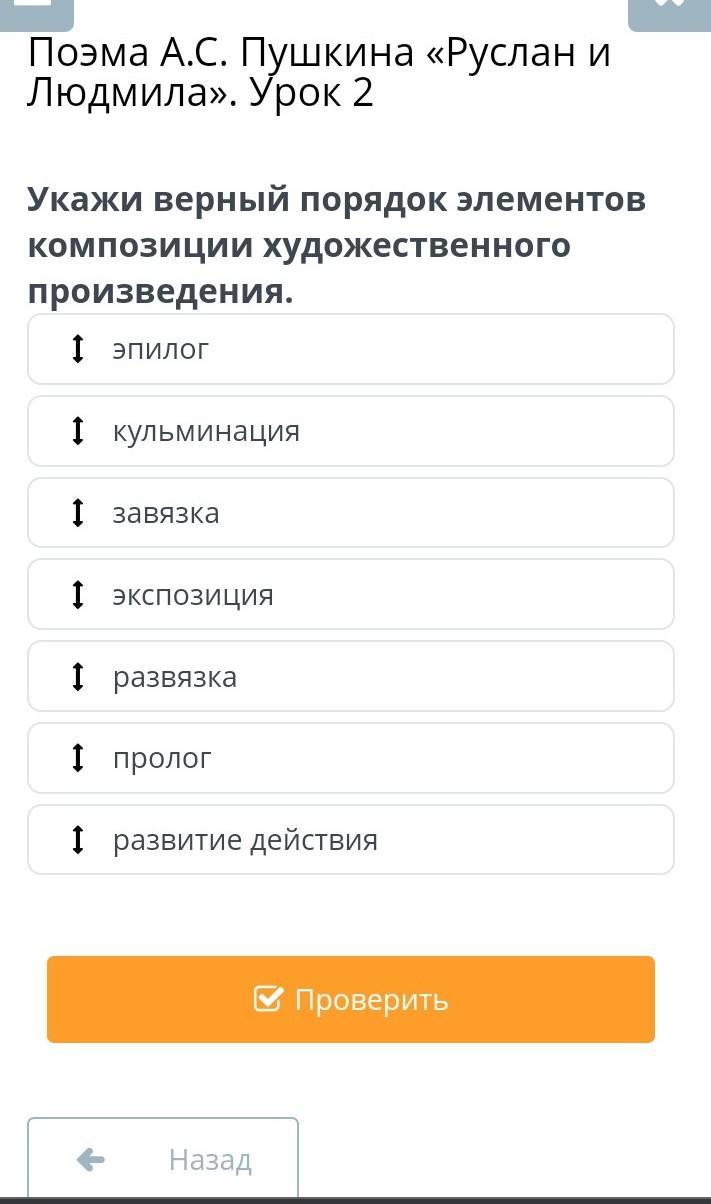This screenshot has height=1204, width=711.
Task: Choose the экспозиция item
Action: pos(351,595)
